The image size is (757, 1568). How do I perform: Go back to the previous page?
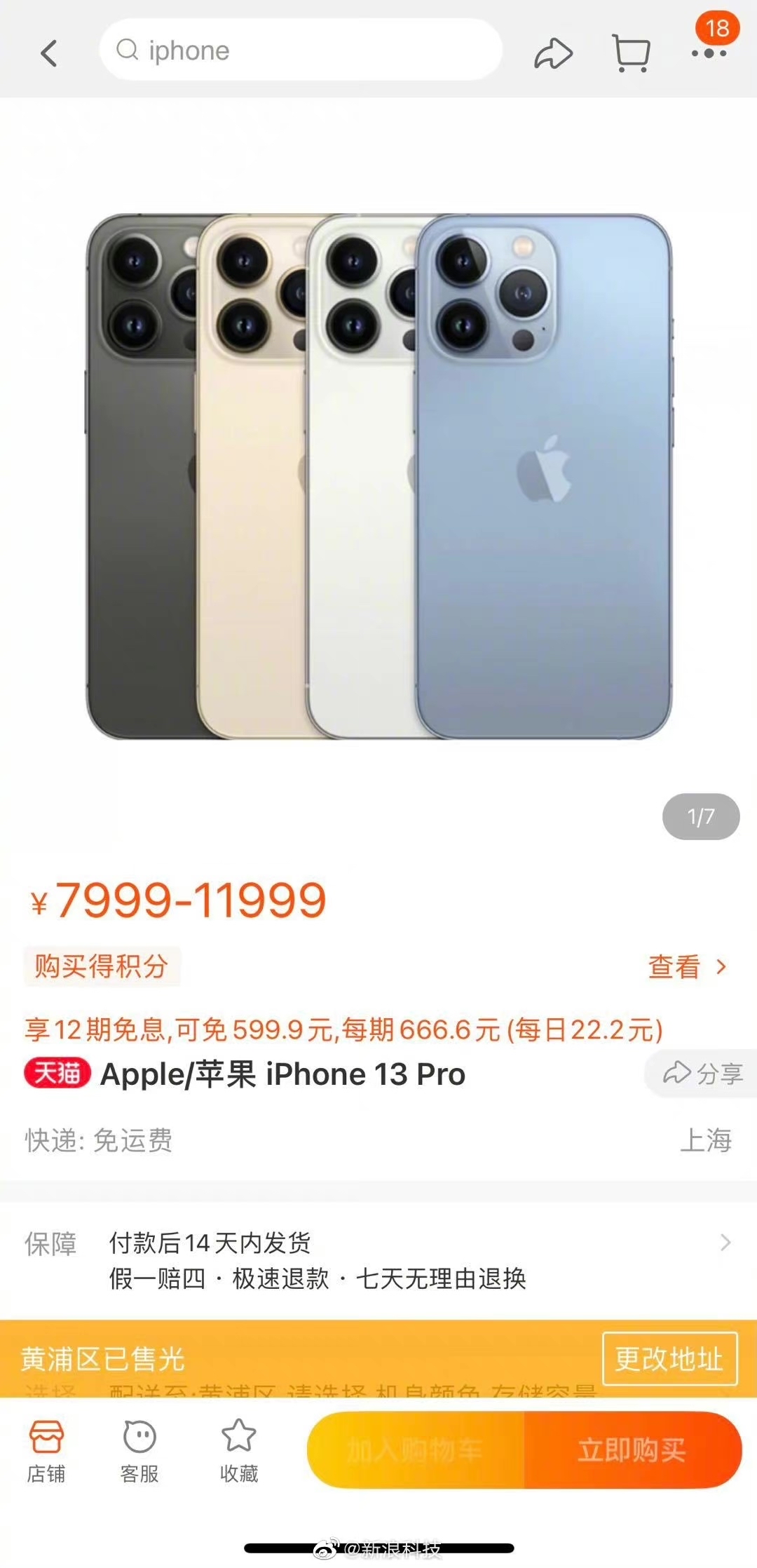tap(48, 53)
